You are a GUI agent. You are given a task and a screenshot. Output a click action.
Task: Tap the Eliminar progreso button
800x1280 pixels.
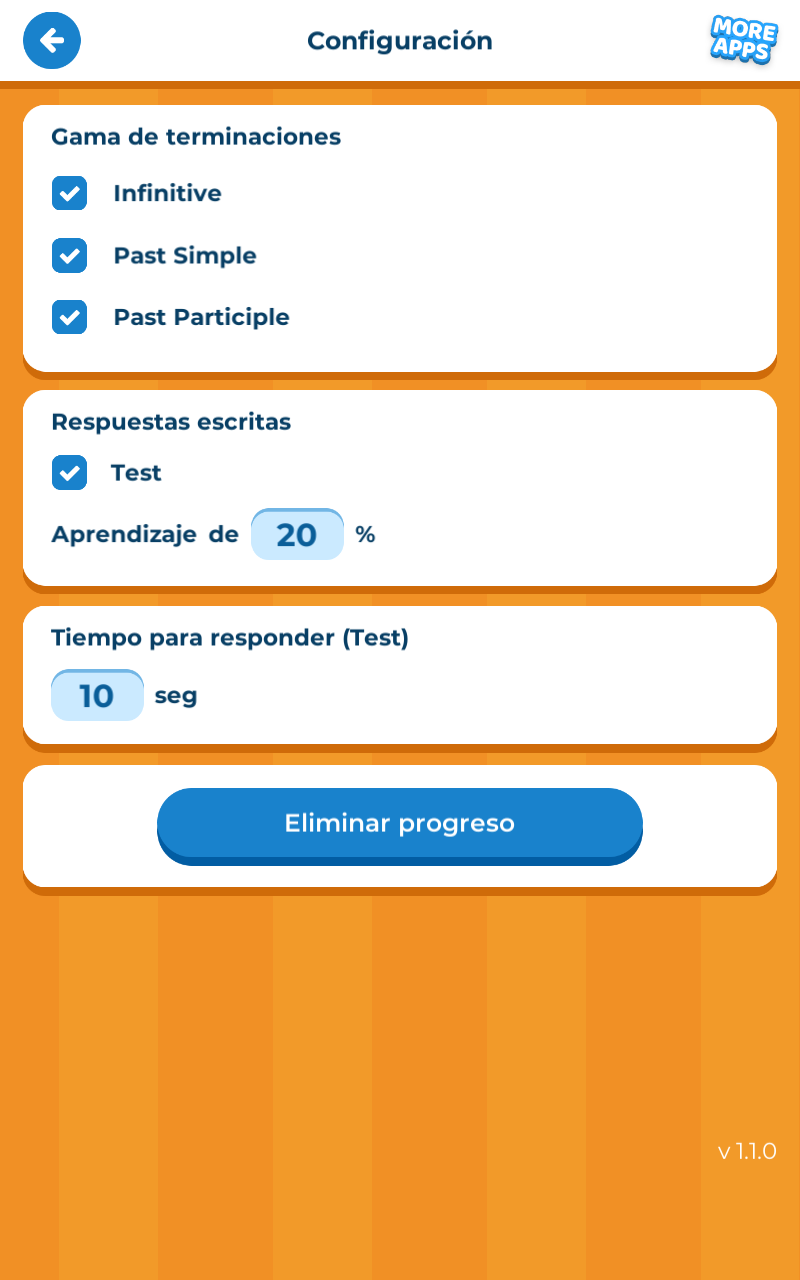click(x=400, y=824)
